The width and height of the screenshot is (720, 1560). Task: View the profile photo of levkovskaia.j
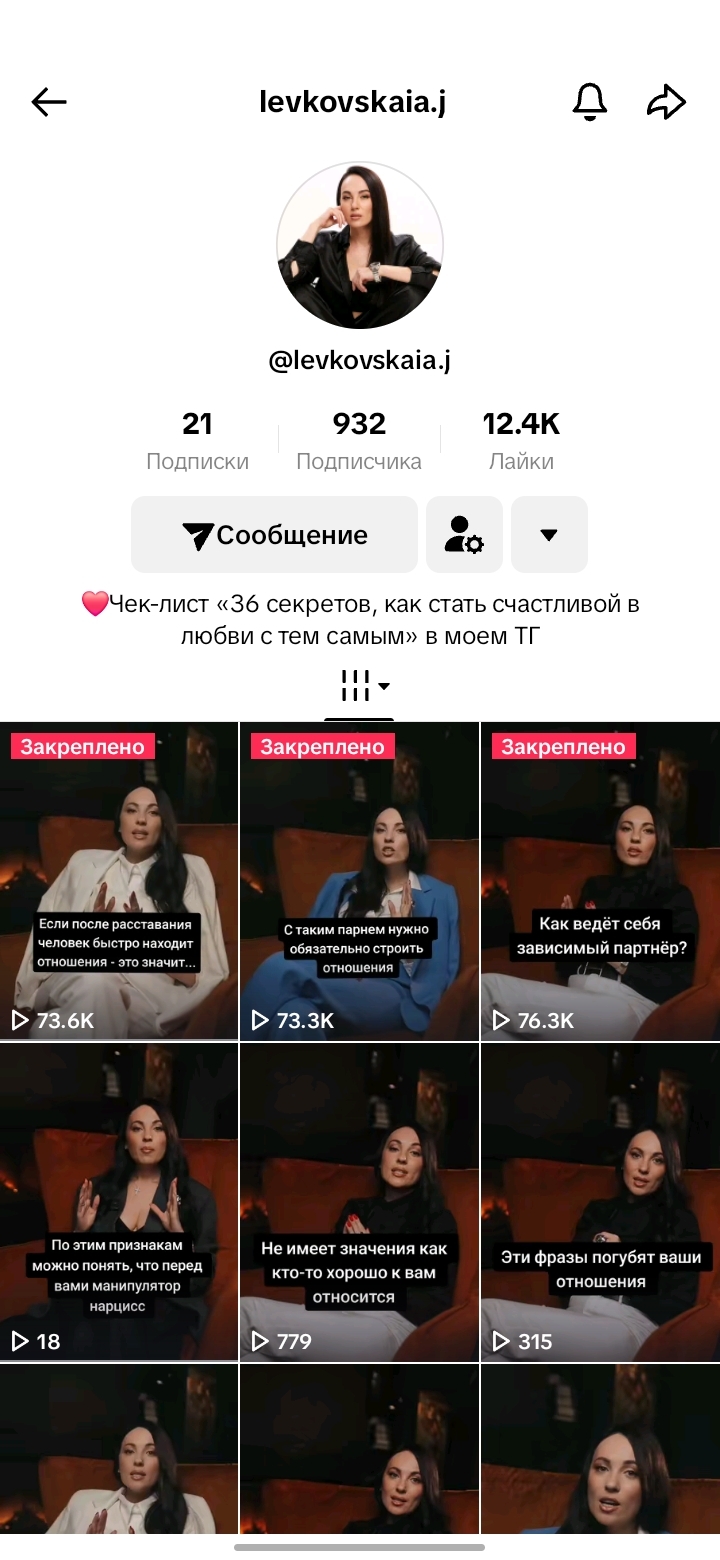tap(359, 246)
